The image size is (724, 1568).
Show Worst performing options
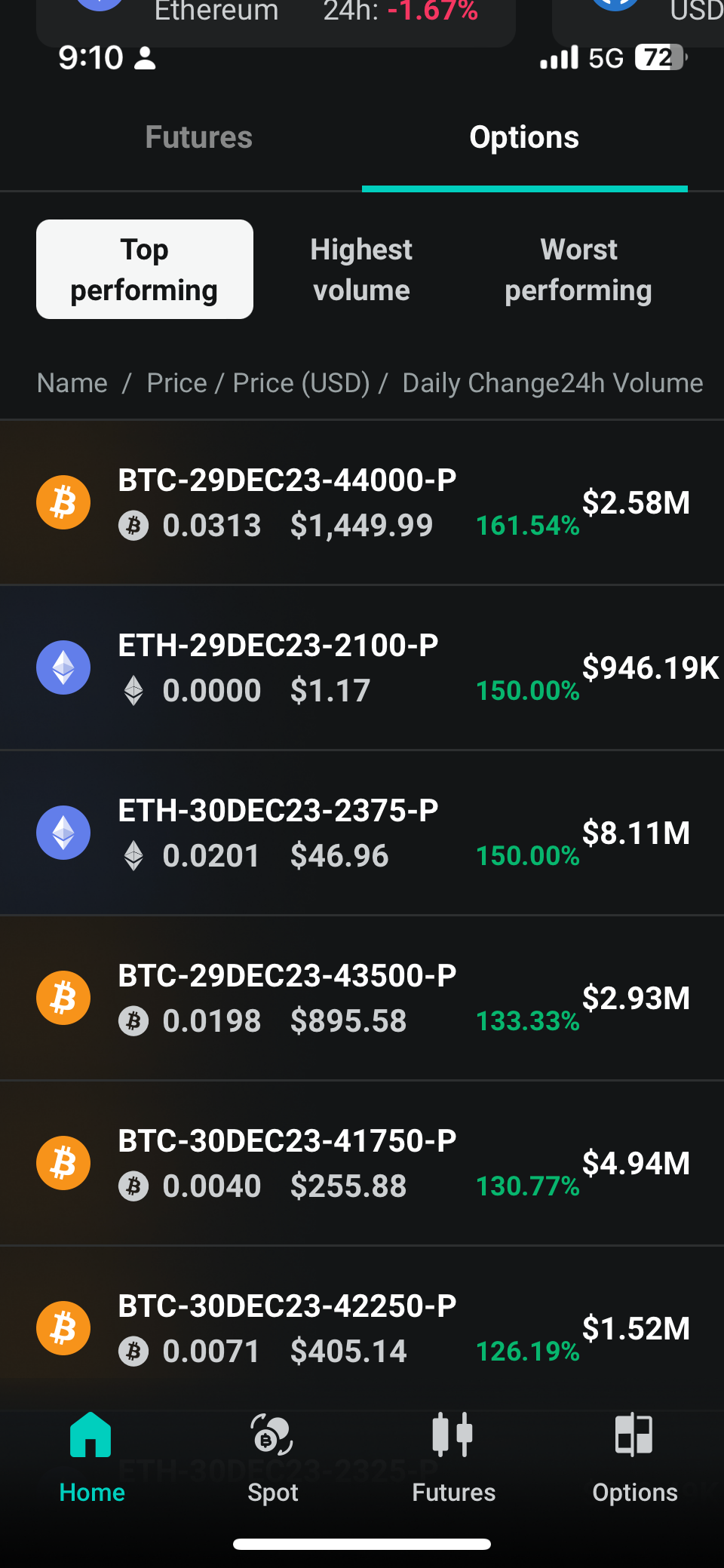(578, 269)
